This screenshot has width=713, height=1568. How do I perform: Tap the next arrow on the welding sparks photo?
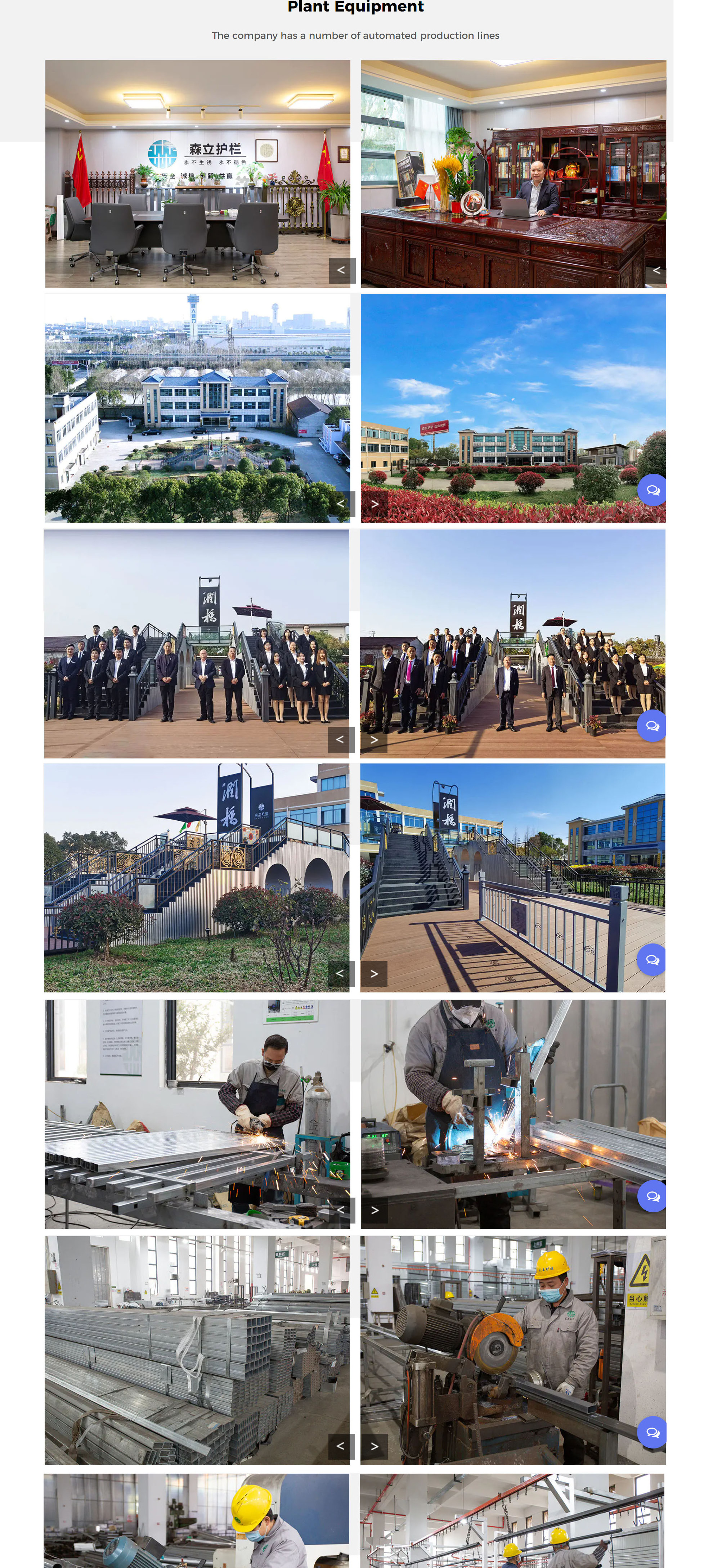pyautogui.click(x=375, y=1210)
